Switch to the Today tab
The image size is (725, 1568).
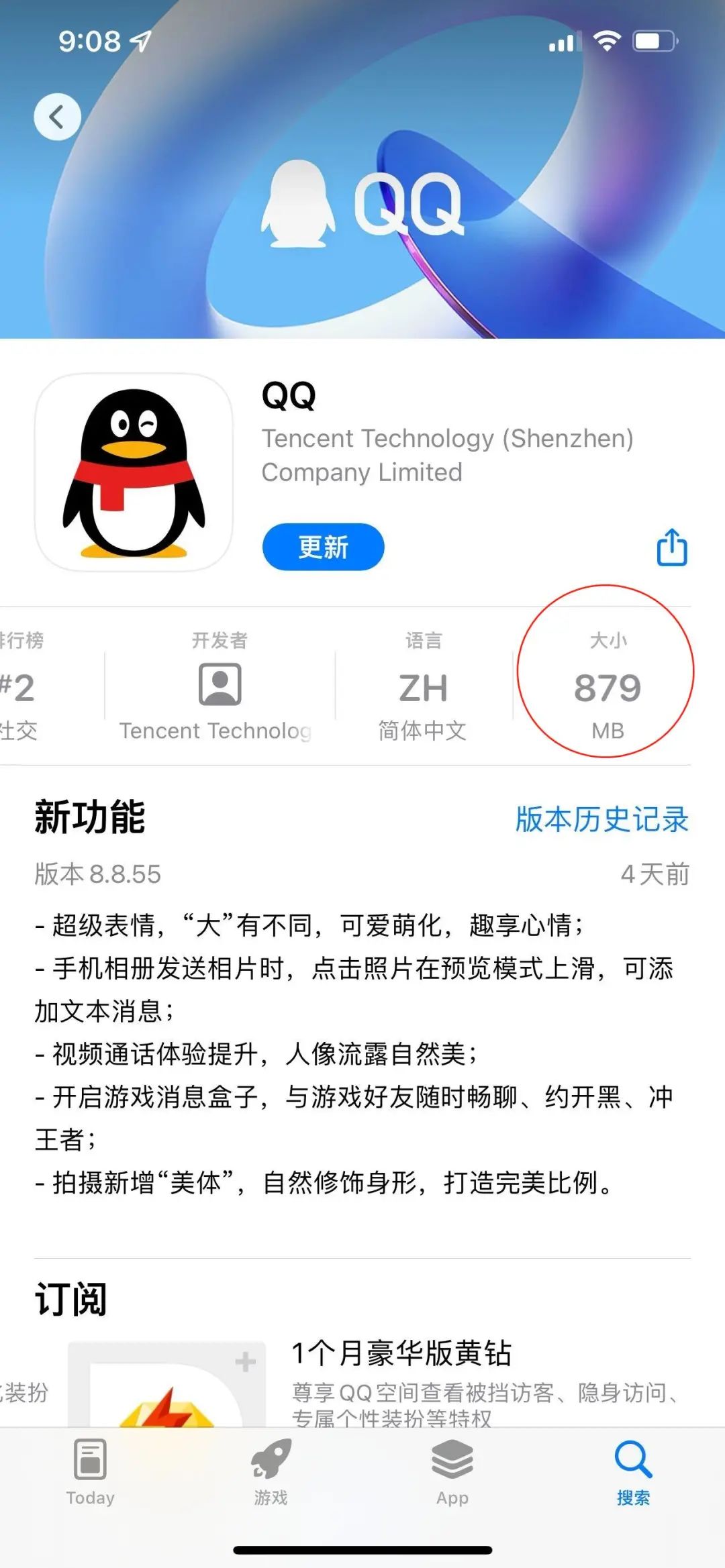pyautogui.click(x=90, y=1471)
